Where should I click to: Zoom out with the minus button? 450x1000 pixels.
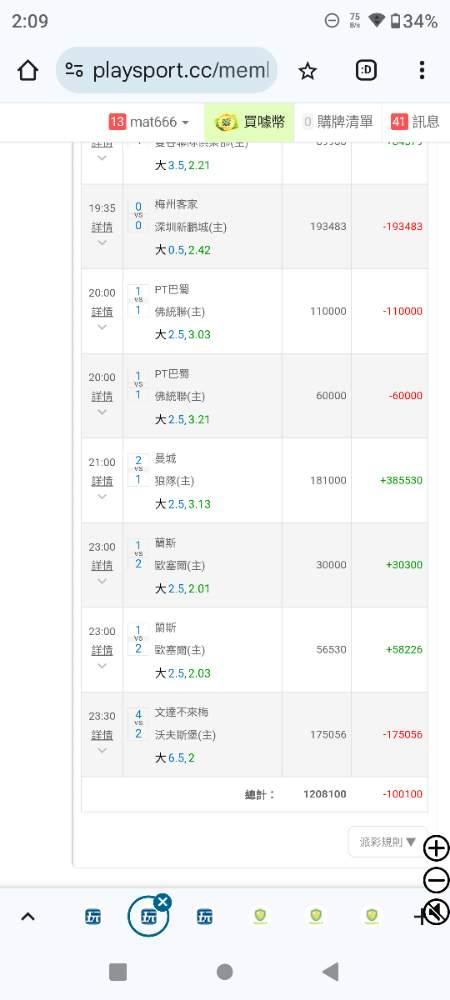(436, 881)
